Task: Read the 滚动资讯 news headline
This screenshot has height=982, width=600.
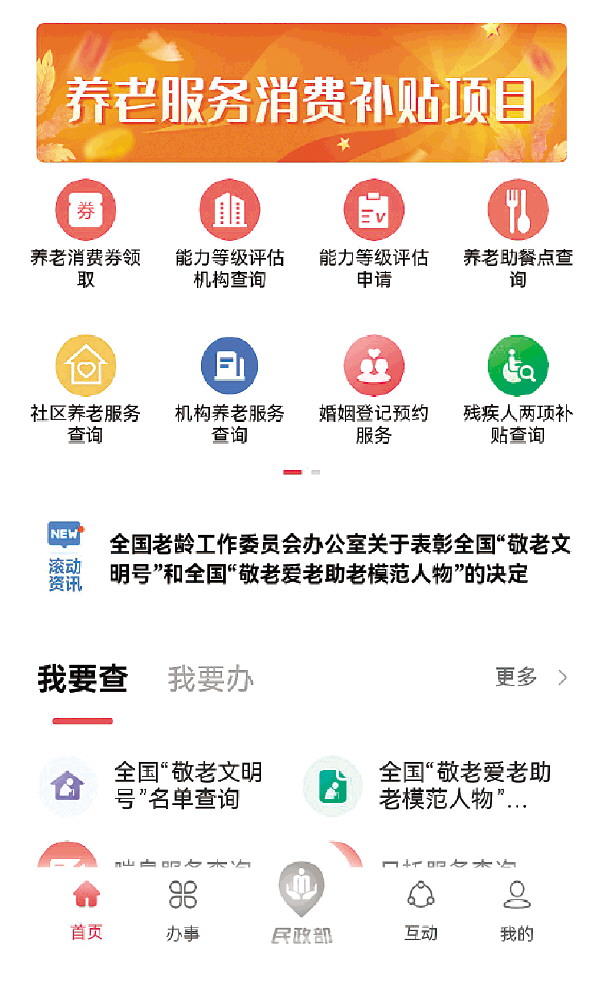Action: click(x=340, y=559)
